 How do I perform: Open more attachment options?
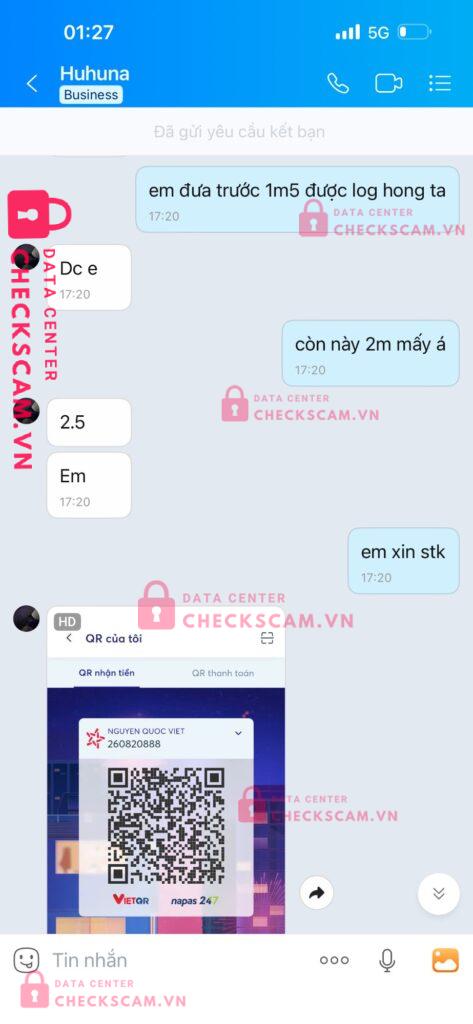334,960
